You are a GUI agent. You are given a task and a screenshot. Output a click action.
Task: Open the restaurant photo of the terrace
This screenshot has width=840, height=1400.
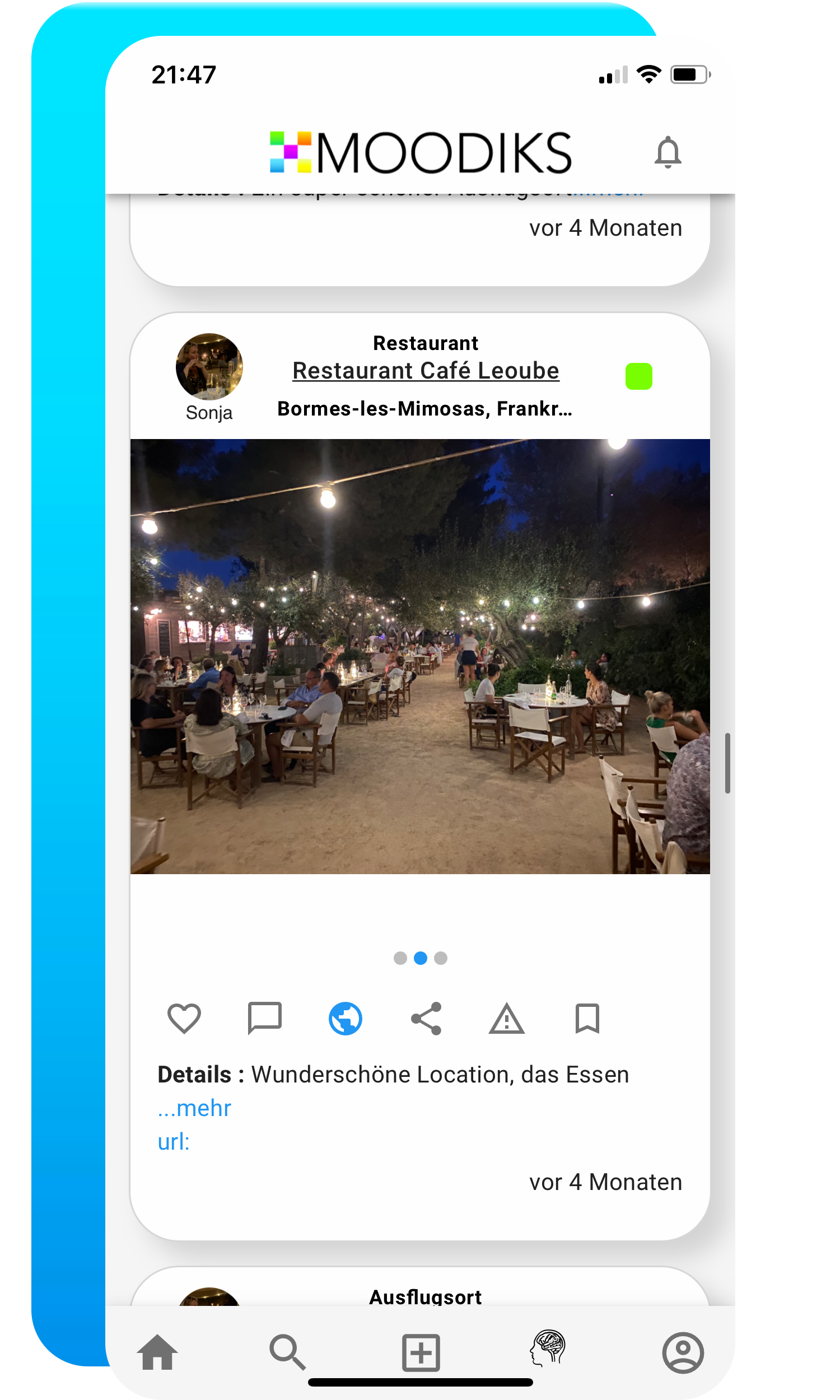coord(420,656)
